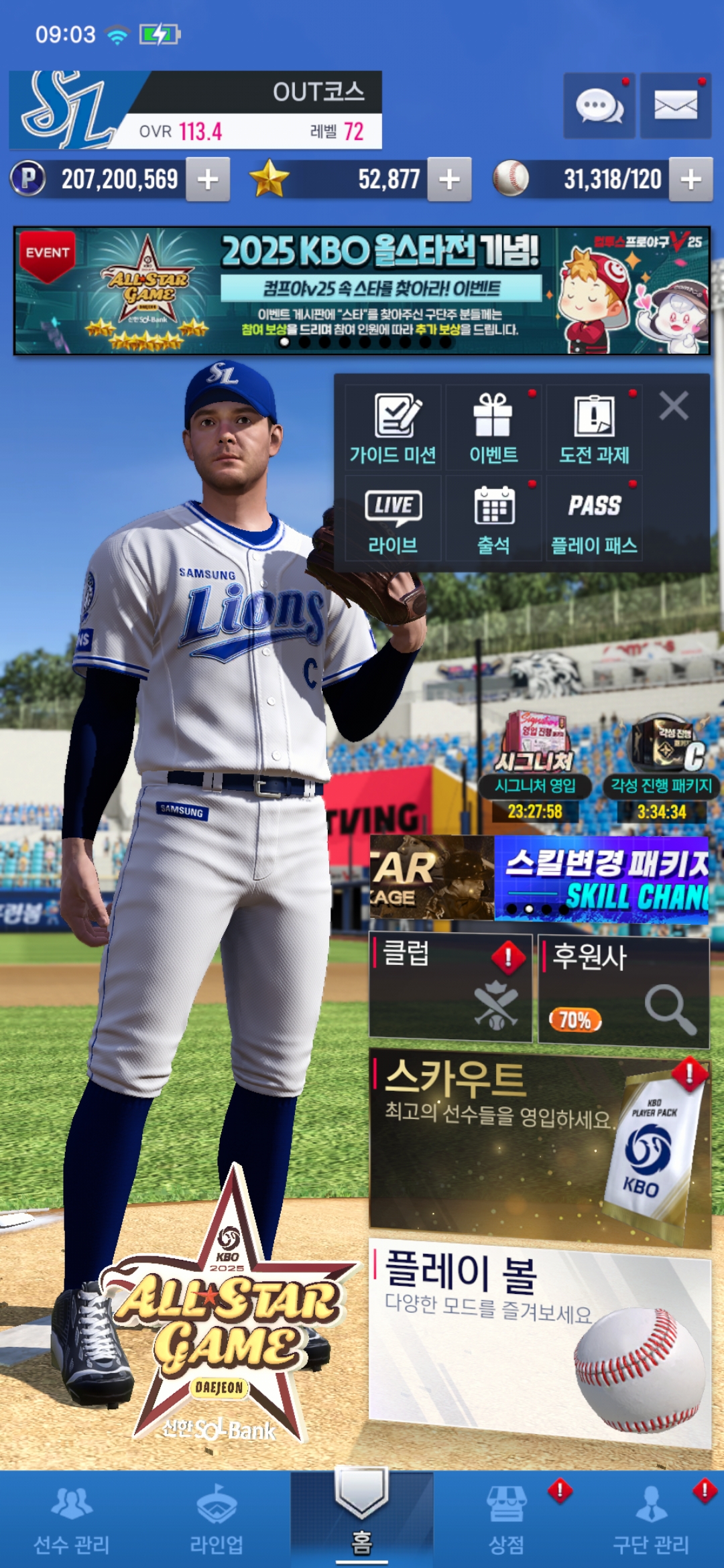Viewport: 724px width, 1568px height.
Task: Add more stars with plus button
Action: [449, 180]
